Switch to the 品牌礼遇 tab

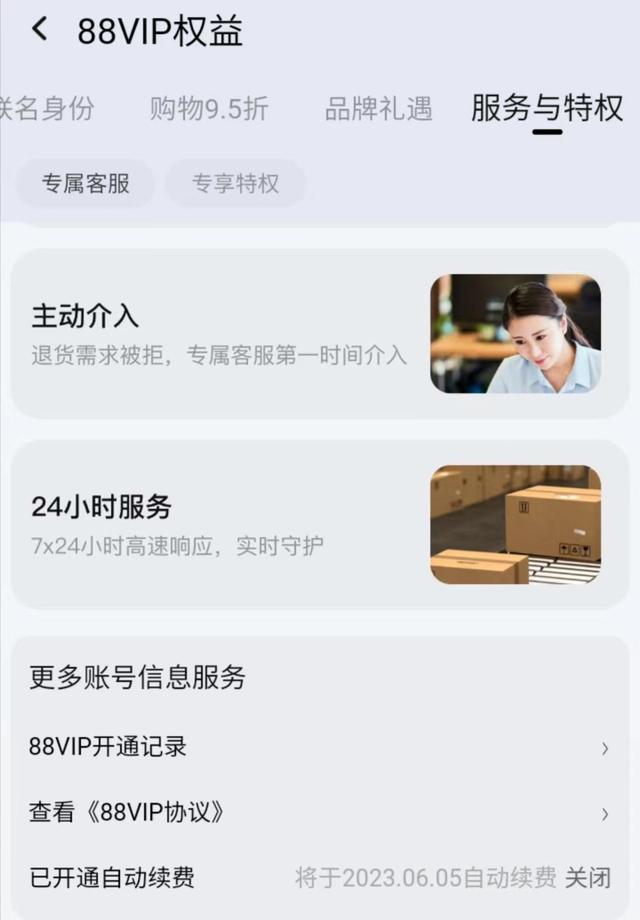378,108
